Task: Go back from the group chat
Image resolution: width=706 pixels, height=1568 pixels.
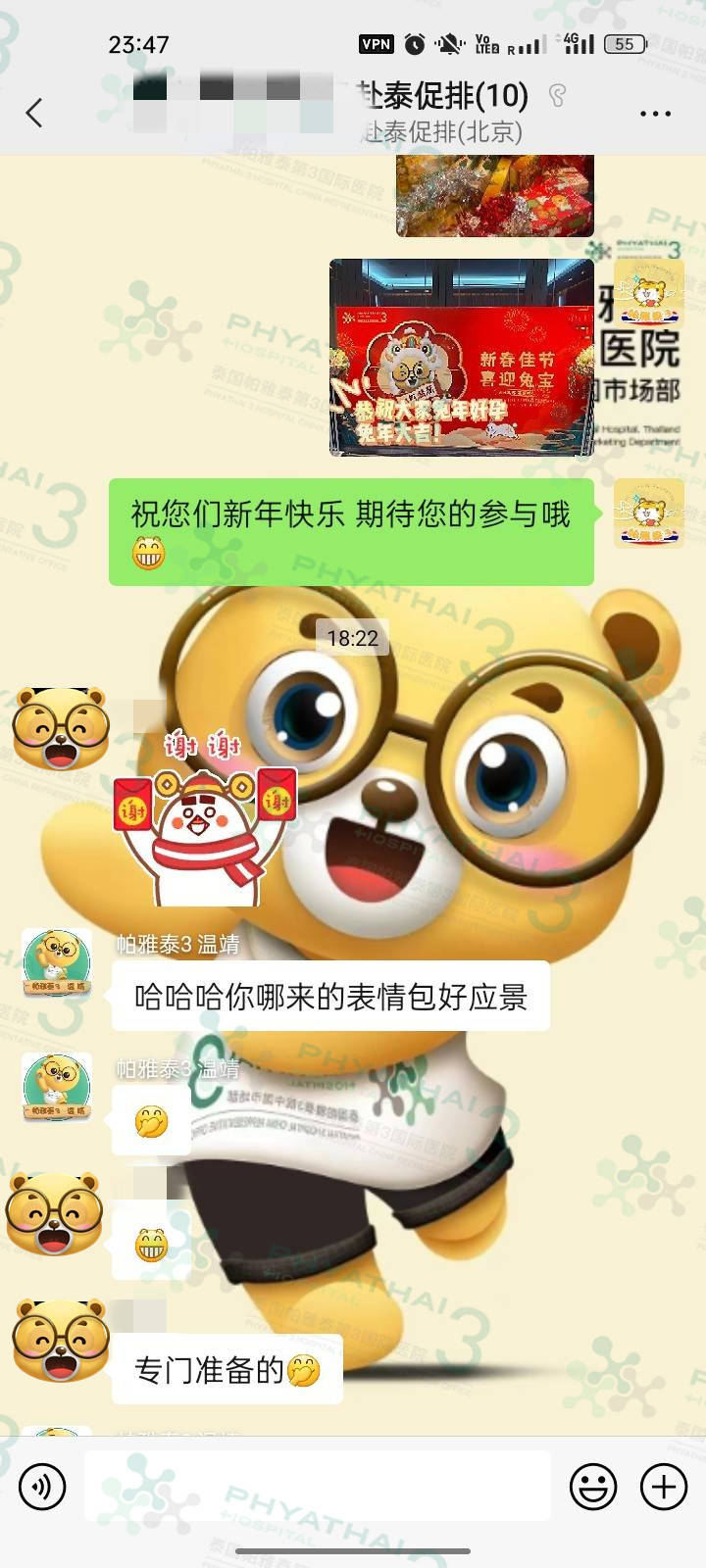Action: pyautogui.click(x=34, y=114)
